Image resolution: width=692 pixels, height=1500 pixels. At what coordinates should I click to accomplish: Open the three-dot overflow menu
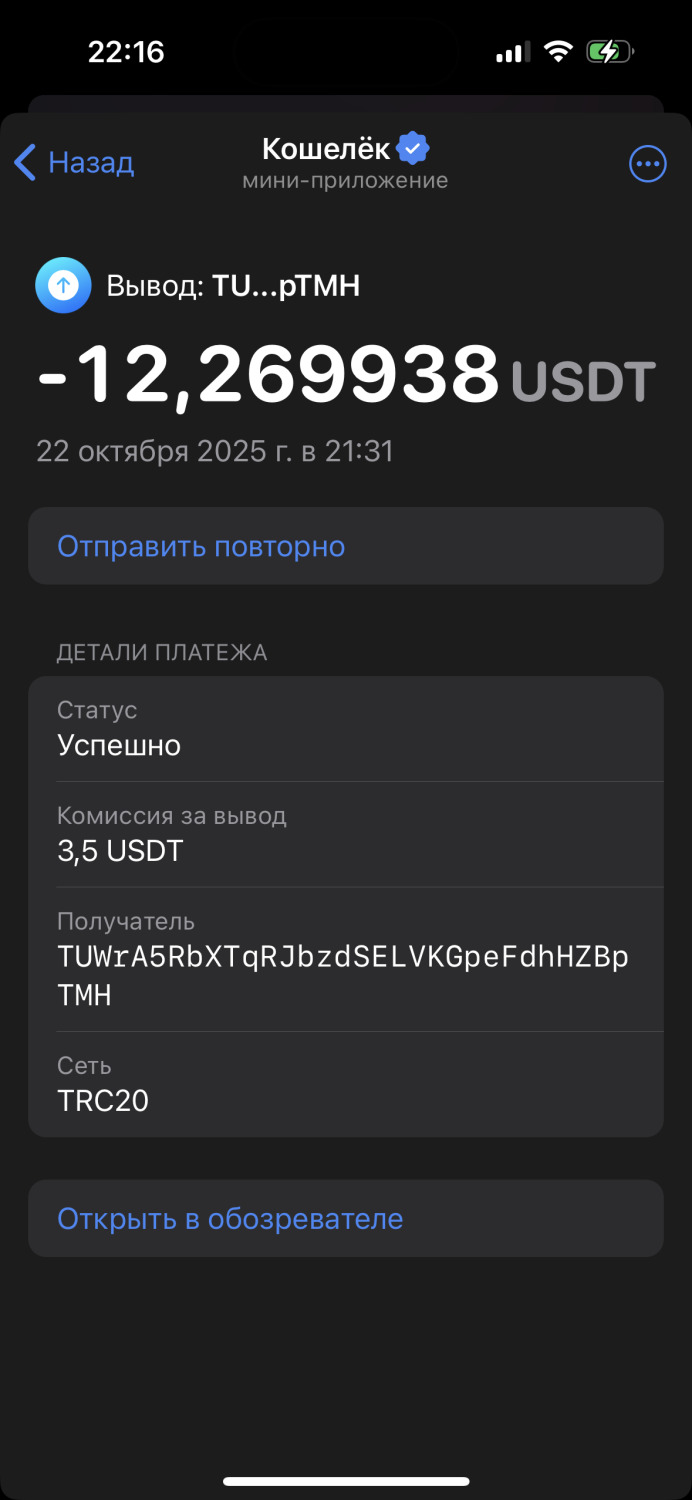click(x=647, y=164)
